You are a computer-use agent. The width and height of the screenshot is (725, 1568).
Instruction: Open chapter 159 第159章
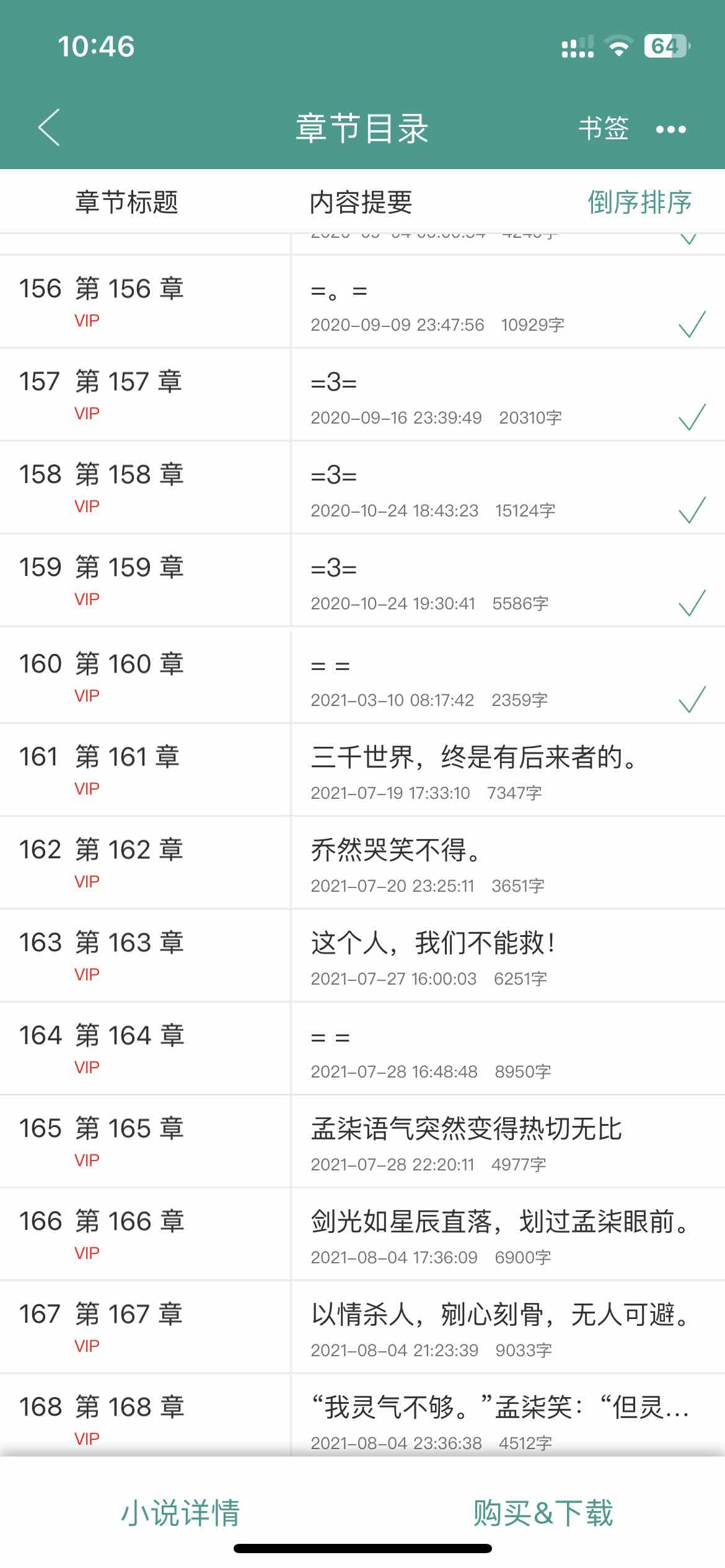[x=362, y=580]
